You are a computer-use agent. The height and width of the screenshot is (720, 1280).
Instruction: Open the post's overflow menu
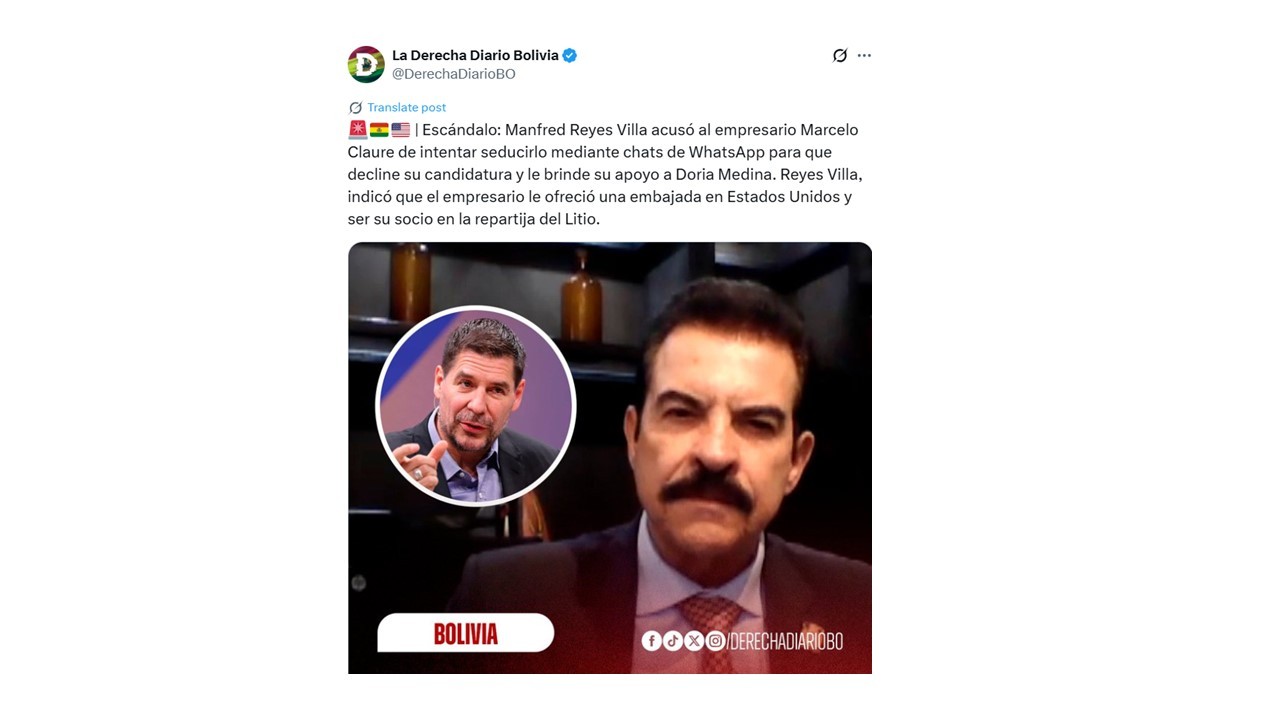tap(864, 56)
